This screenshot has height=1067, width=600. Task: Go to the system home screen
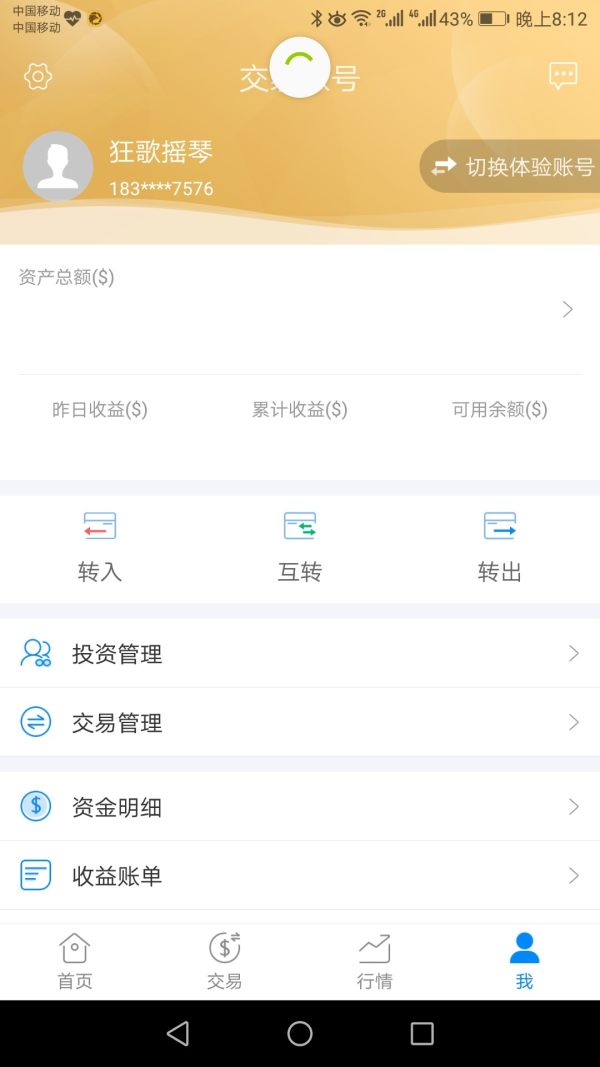pyautogui.click(x=300, y=1033)
